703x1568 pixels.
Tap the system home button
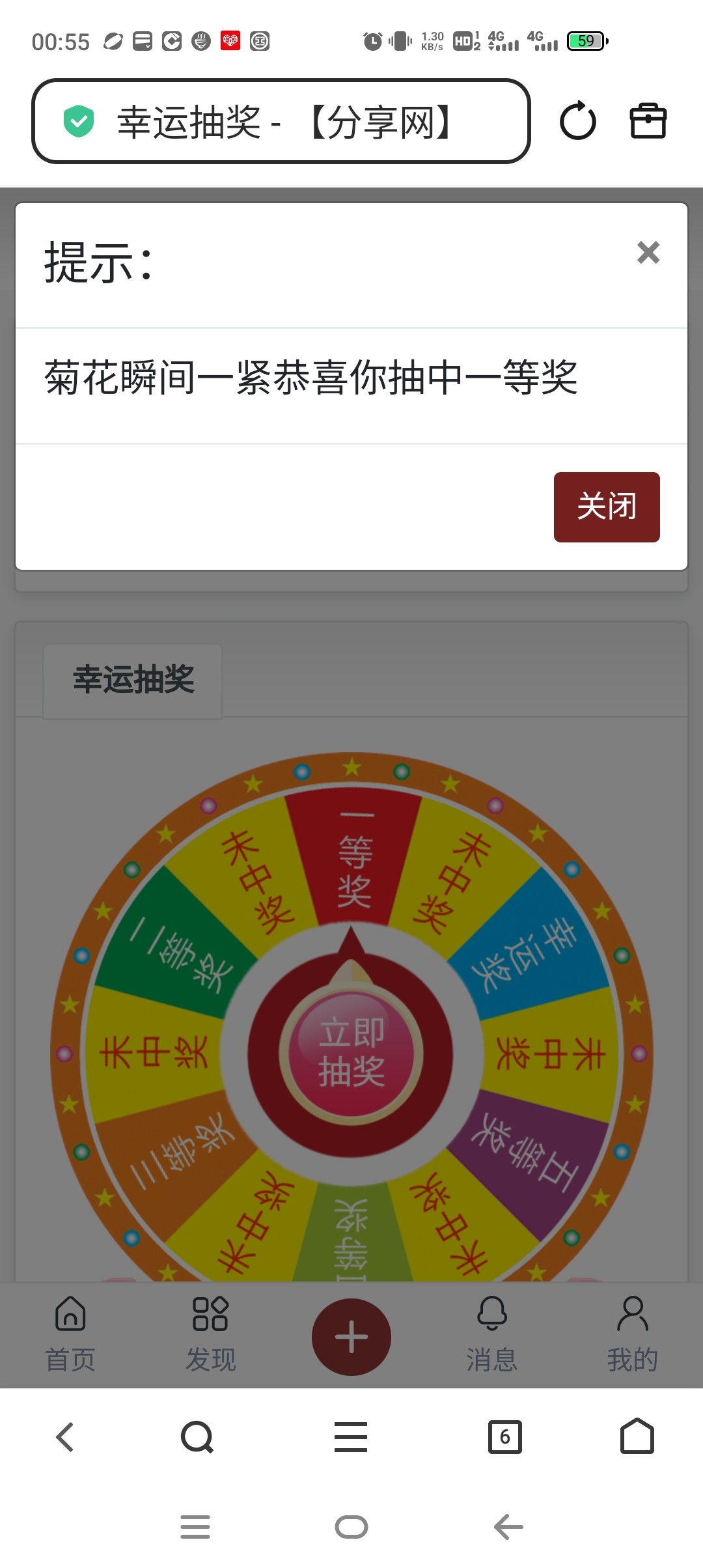coord(351,1526)
